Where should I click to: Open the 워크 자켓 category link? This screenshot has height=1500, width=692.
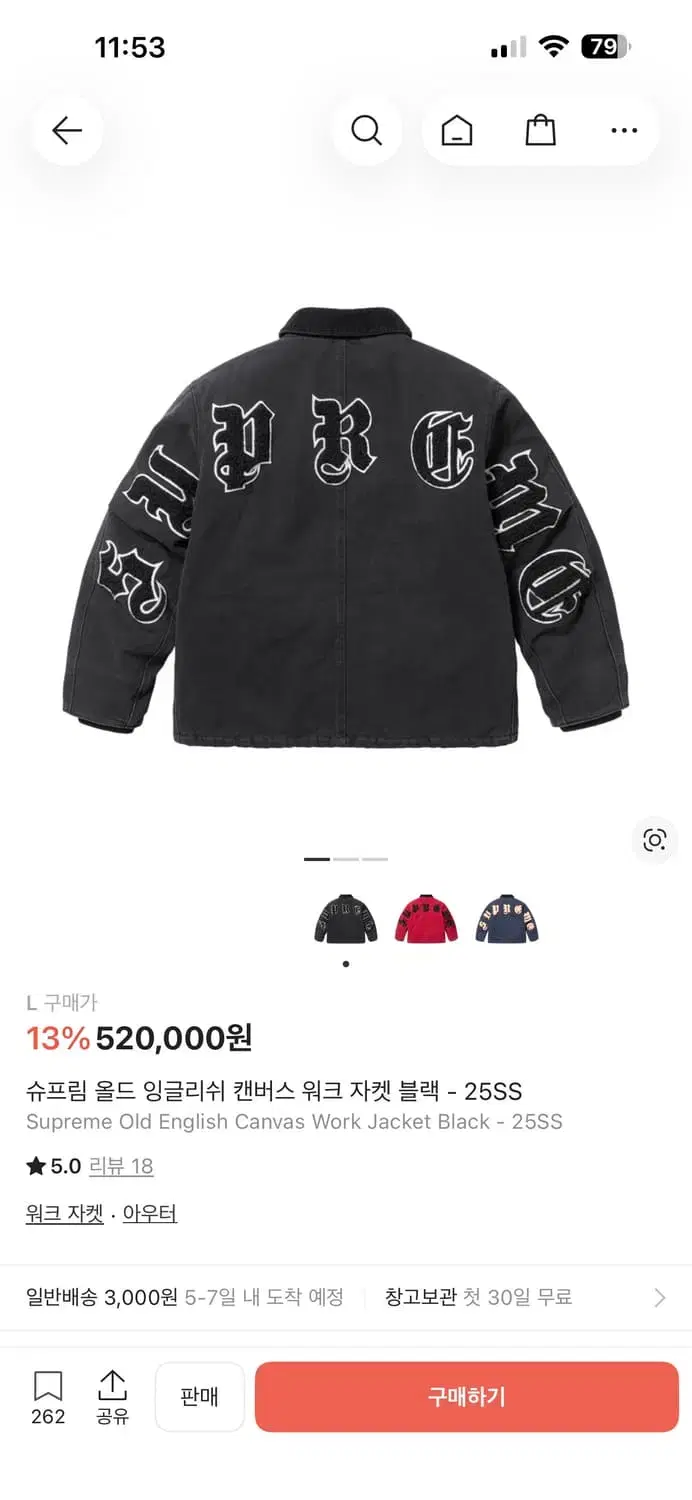[65, 1214]
